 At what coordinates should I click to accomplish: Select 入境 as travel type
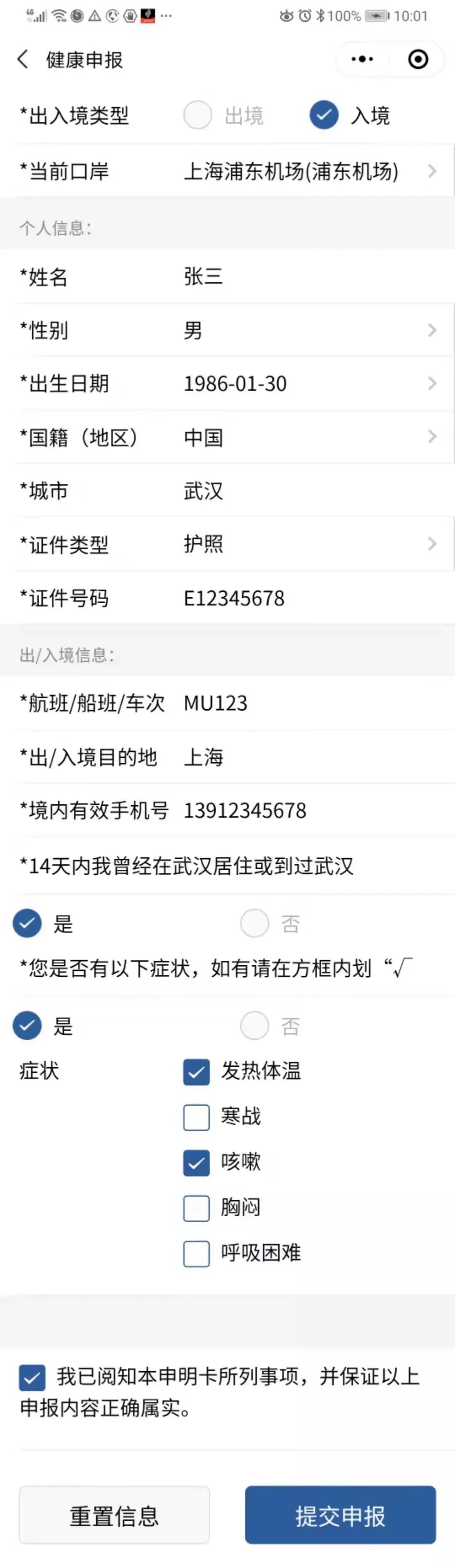pos(324,115)
